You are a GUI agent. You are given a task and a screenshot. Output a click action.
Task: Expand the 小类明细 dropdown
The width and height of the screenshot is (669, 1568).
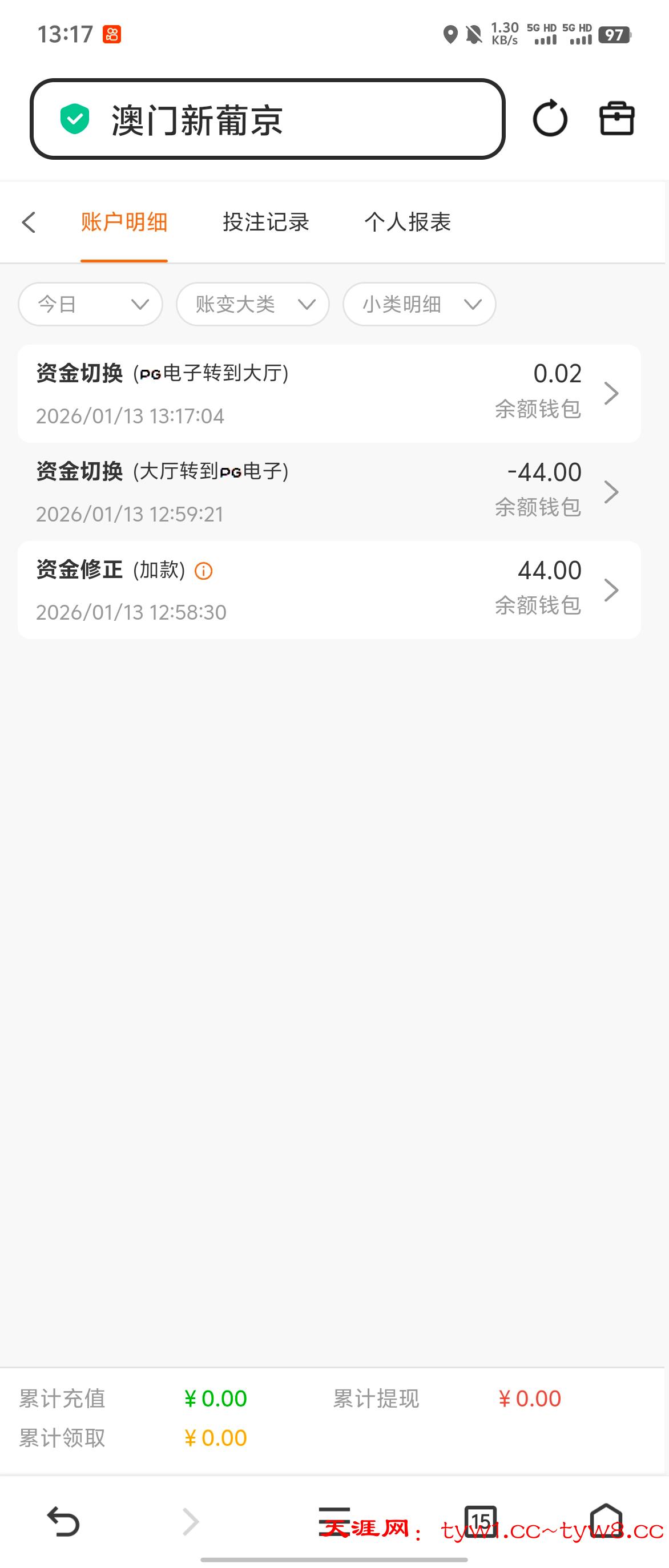click(x=419, y=304)
